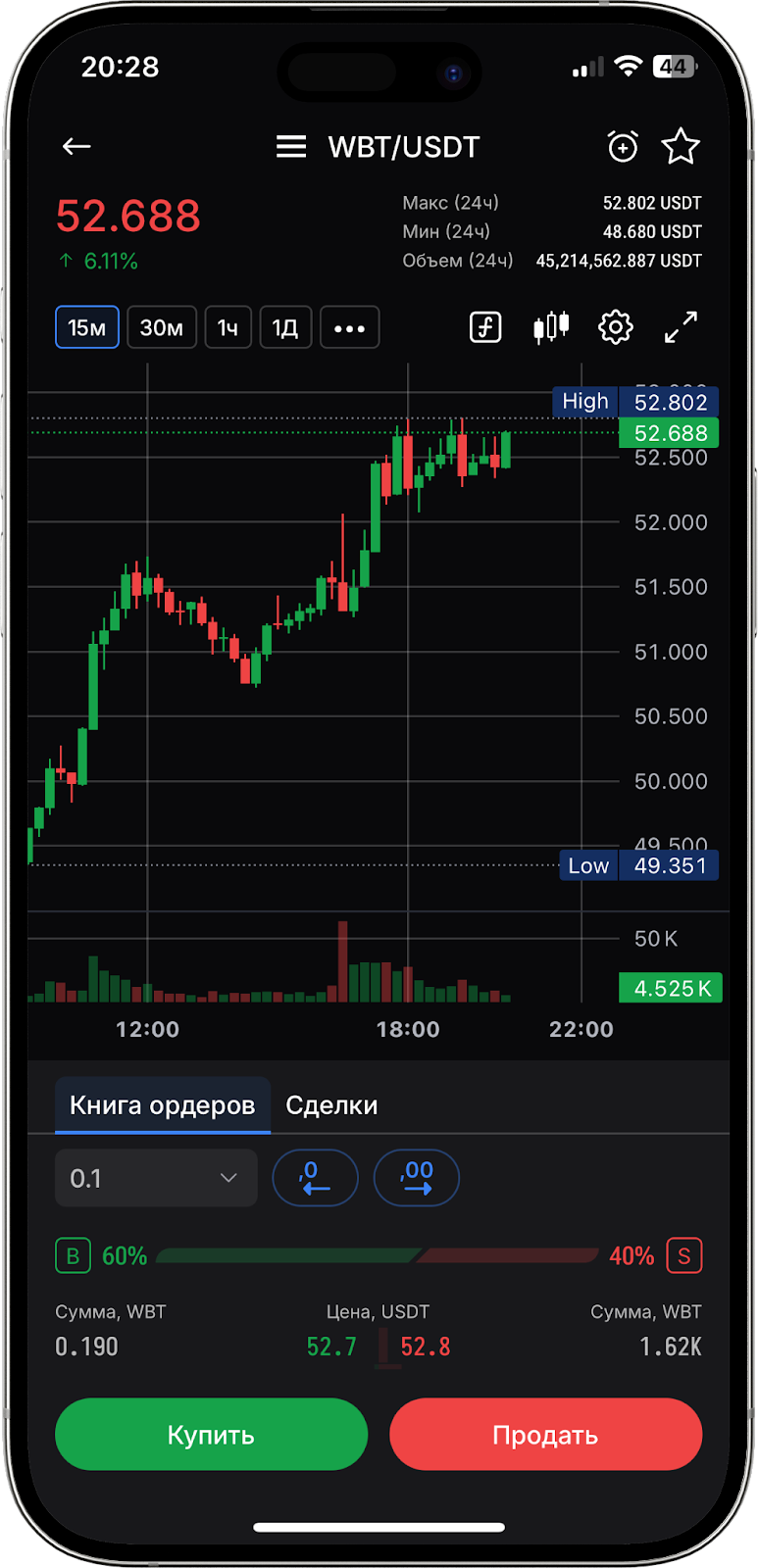Open the 0.1 price step dropdown
This screenshot has height=1568, width=758.
[156, 1178]
